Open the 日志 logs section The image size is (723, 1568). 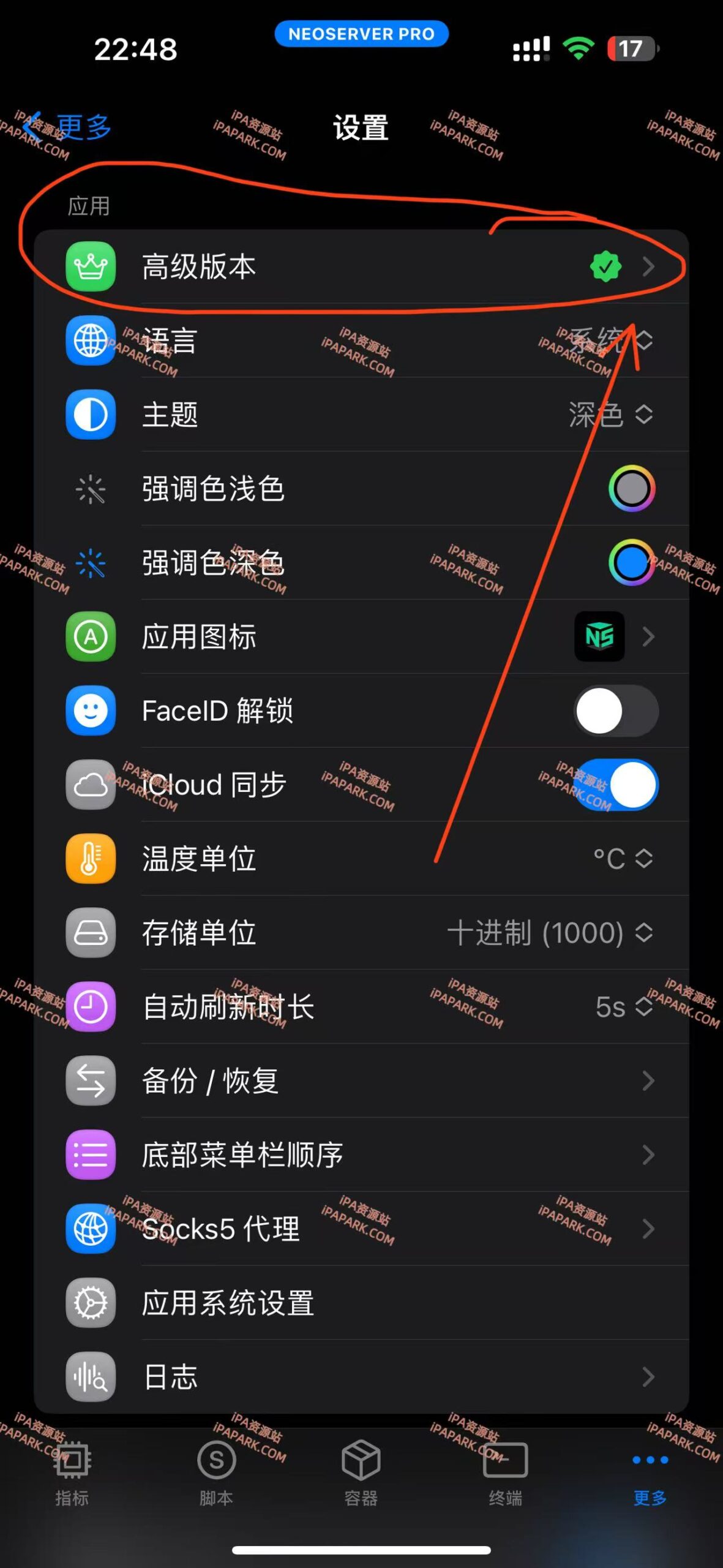coord(361,1377)
